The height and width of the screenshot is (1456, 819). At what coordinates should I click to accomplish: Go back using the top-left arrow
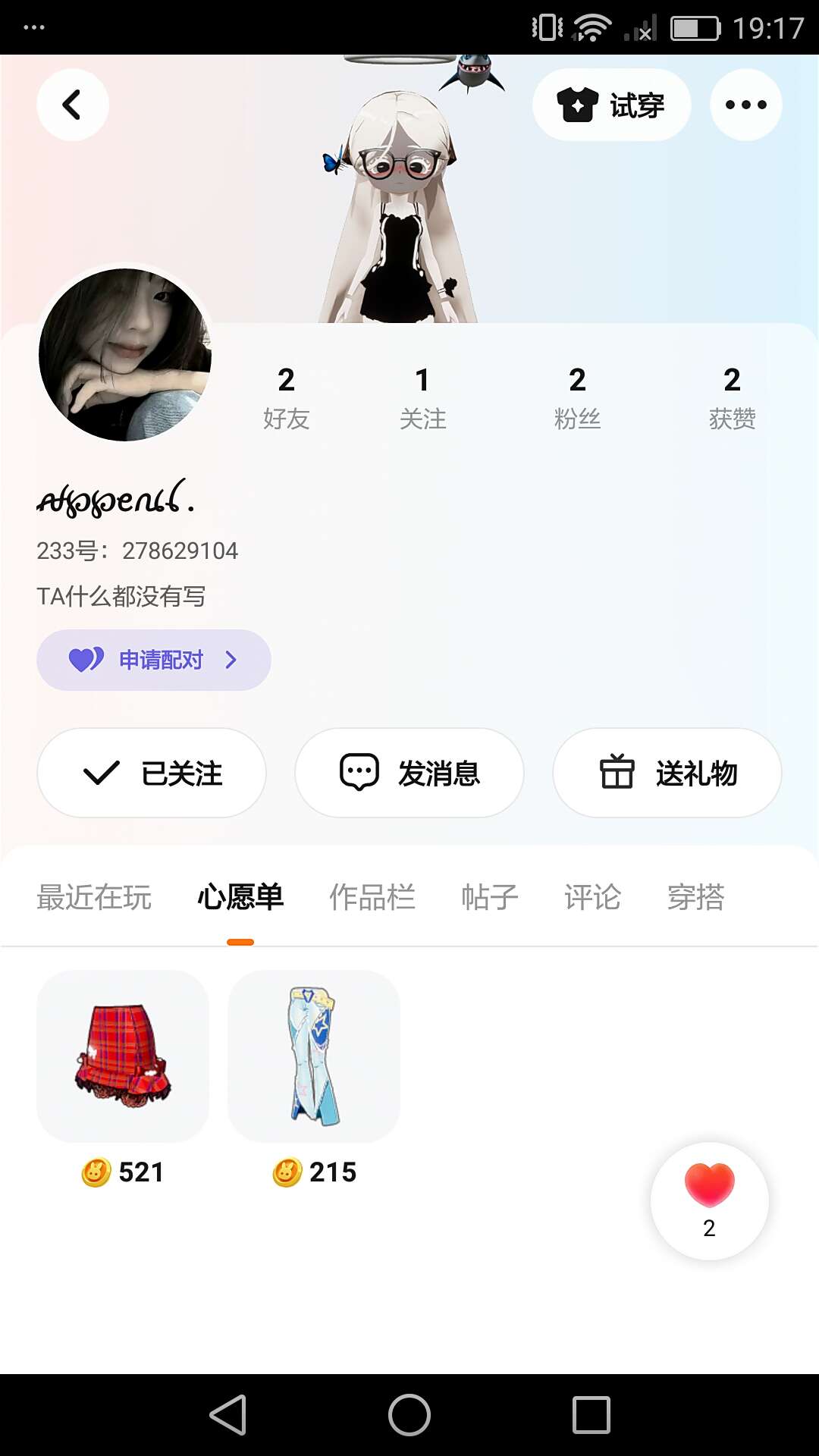click(x=72, y=105)
